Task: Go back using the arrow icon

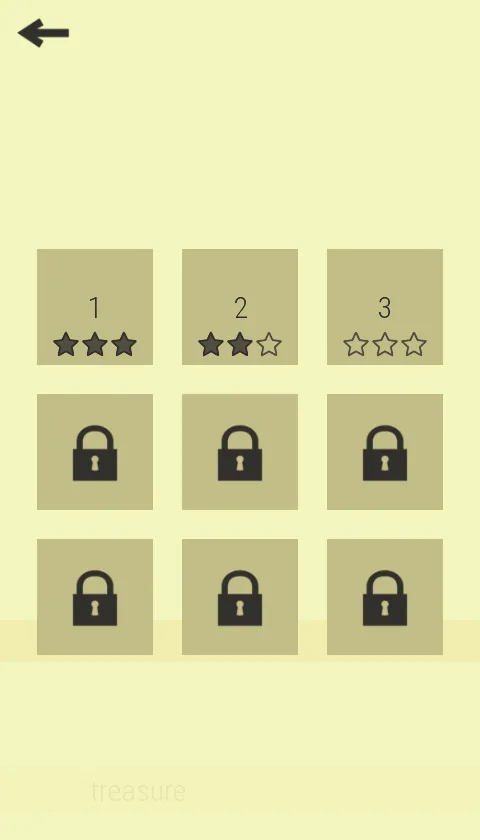Action: pyautogui.click(x=43, y=33)
